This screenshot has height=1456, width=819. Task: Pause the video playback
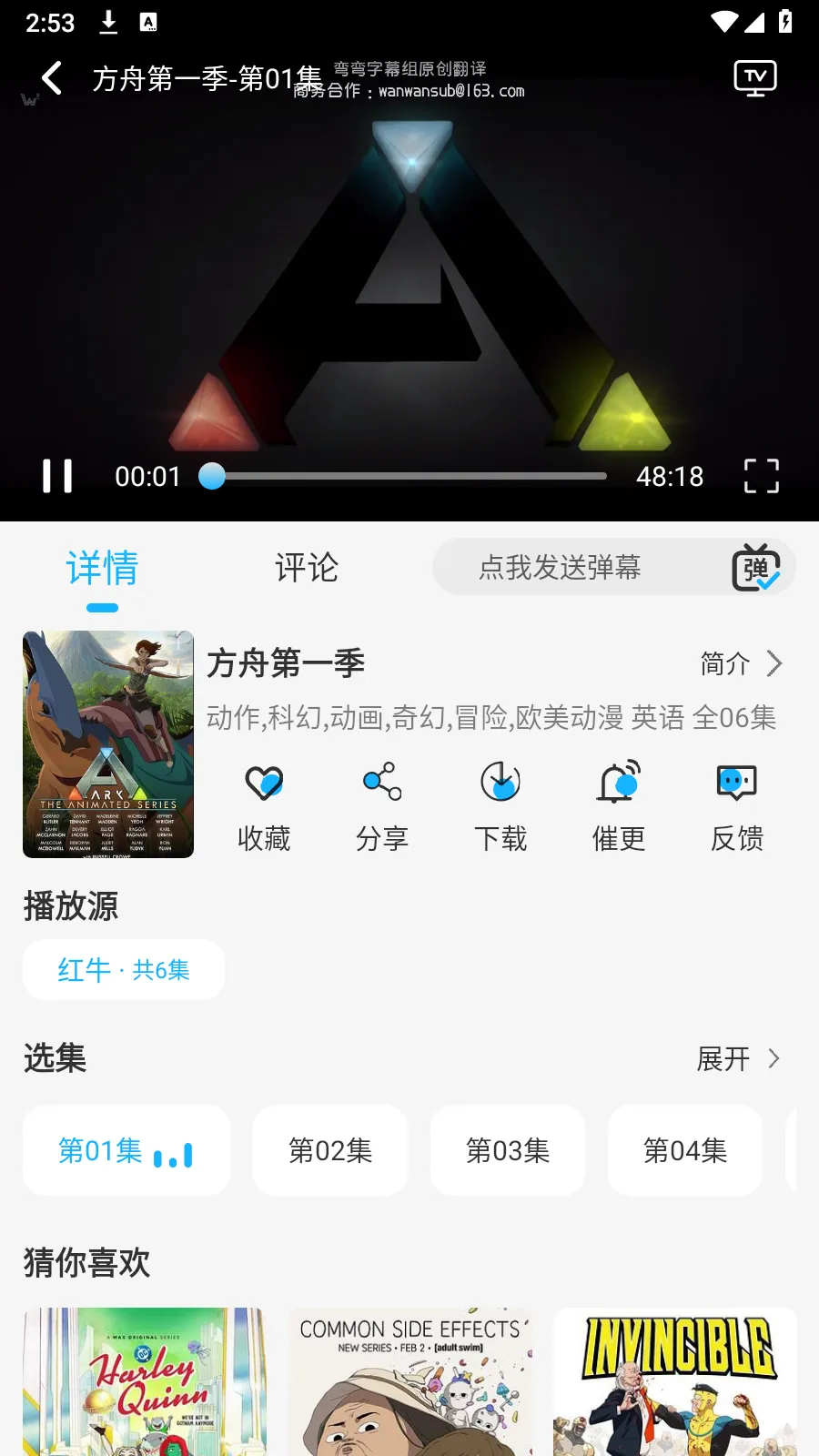57,476
